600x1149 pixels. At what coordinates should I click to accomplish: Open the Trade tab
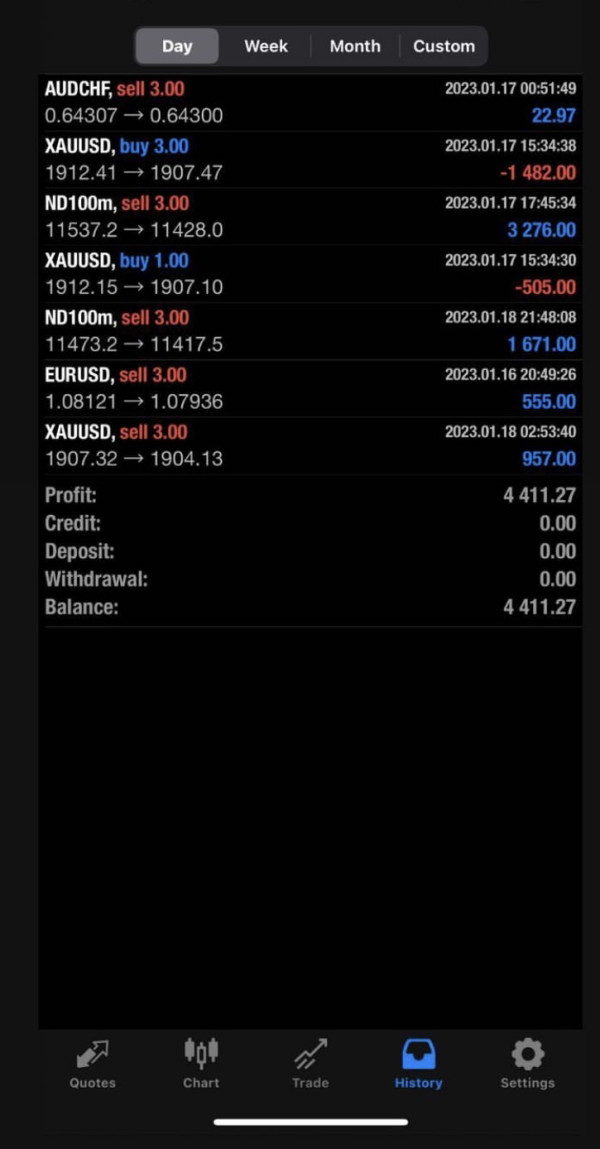tap(310, 1063)
